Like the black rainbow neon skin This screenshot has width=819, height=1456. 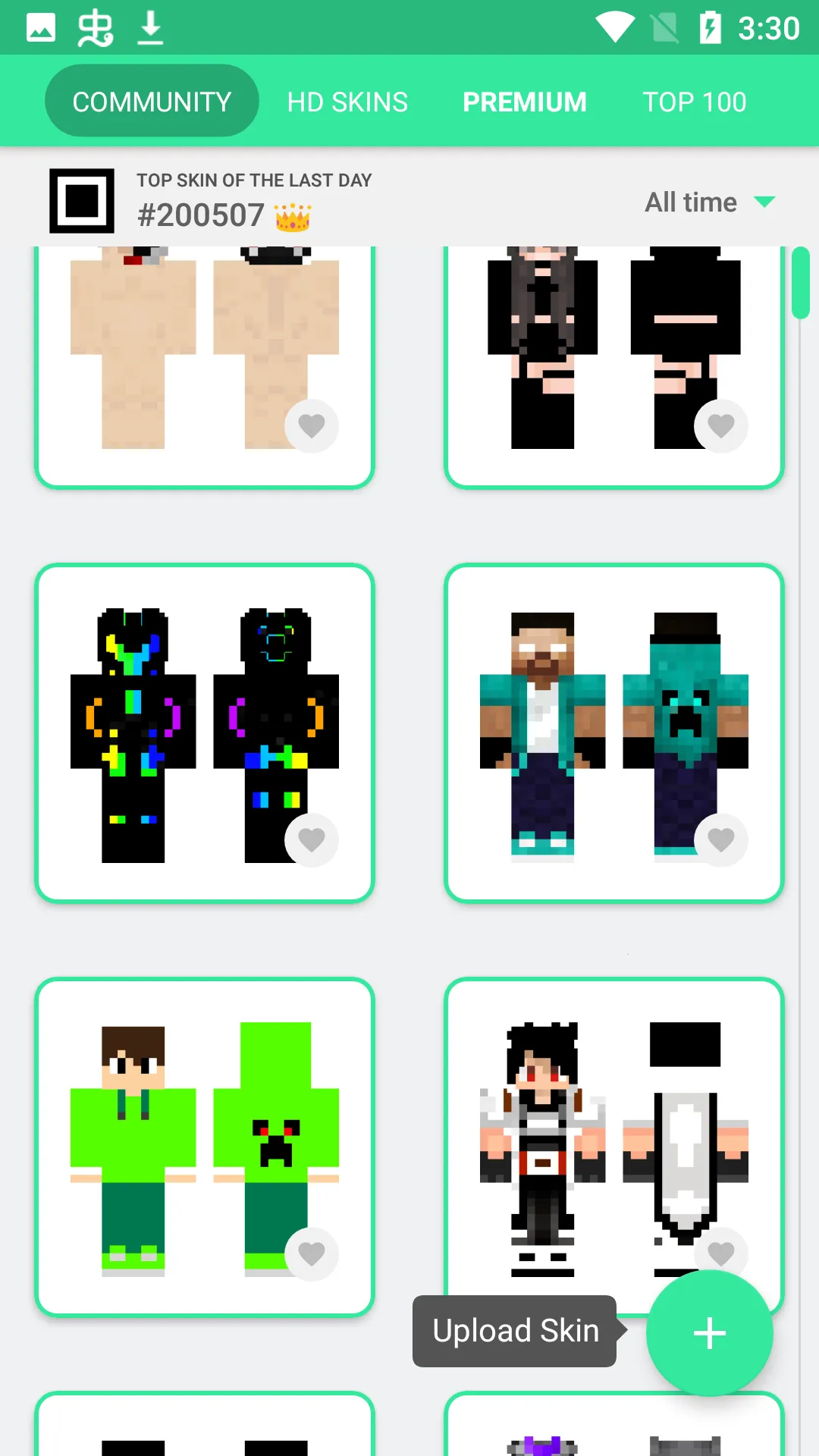click(311, 839)
